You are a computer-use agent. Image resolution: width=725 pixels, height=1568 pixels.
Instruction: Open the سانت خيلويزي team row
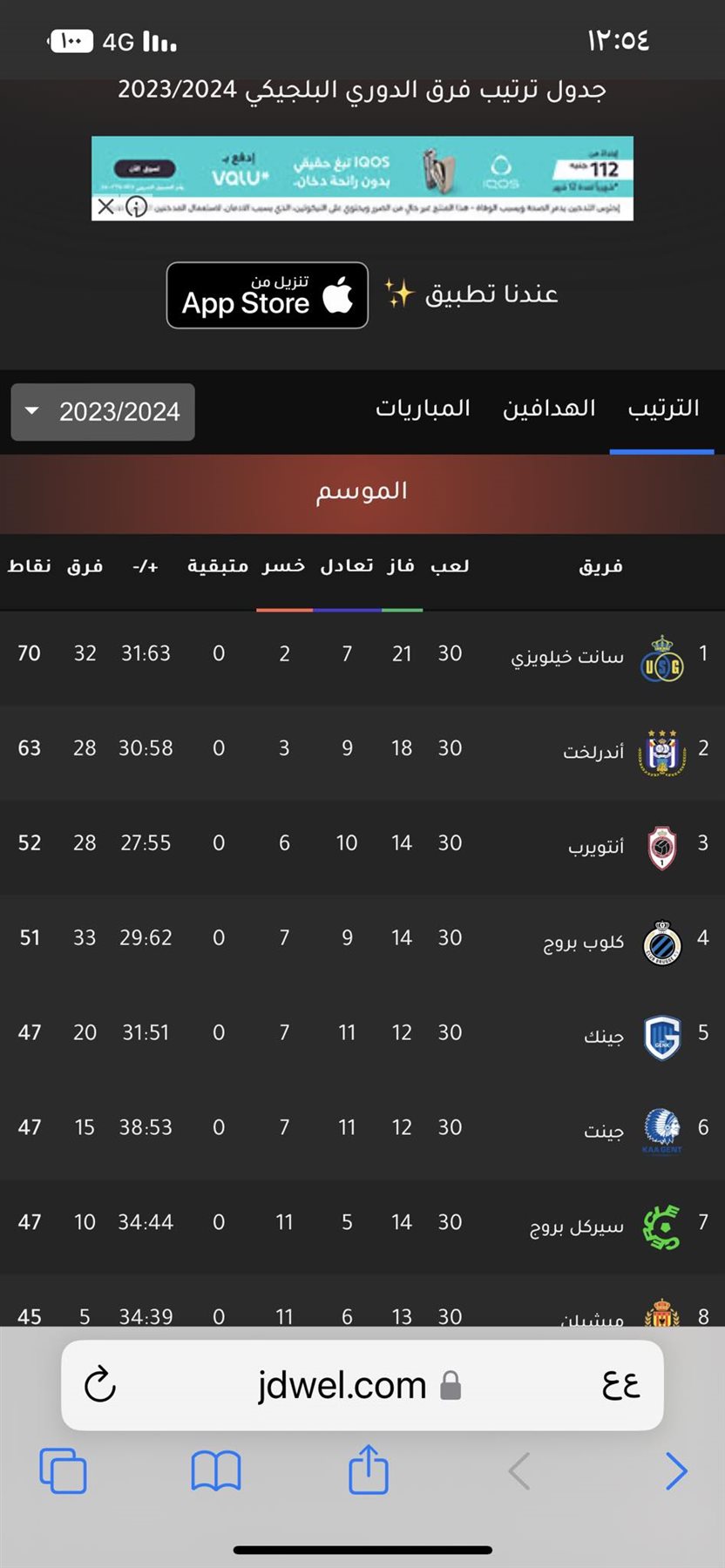567,657
